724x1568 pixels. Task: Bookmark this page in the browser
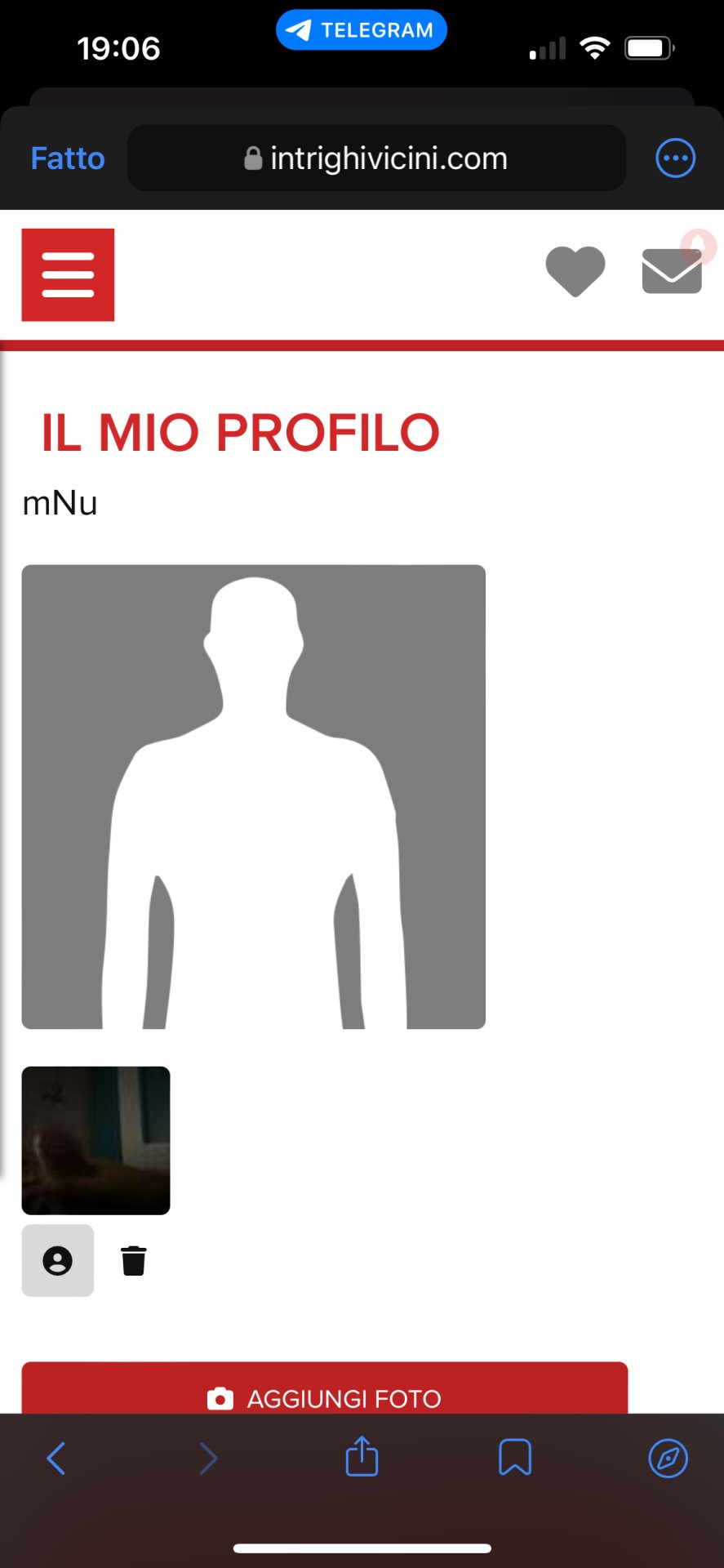[515, 1458]
